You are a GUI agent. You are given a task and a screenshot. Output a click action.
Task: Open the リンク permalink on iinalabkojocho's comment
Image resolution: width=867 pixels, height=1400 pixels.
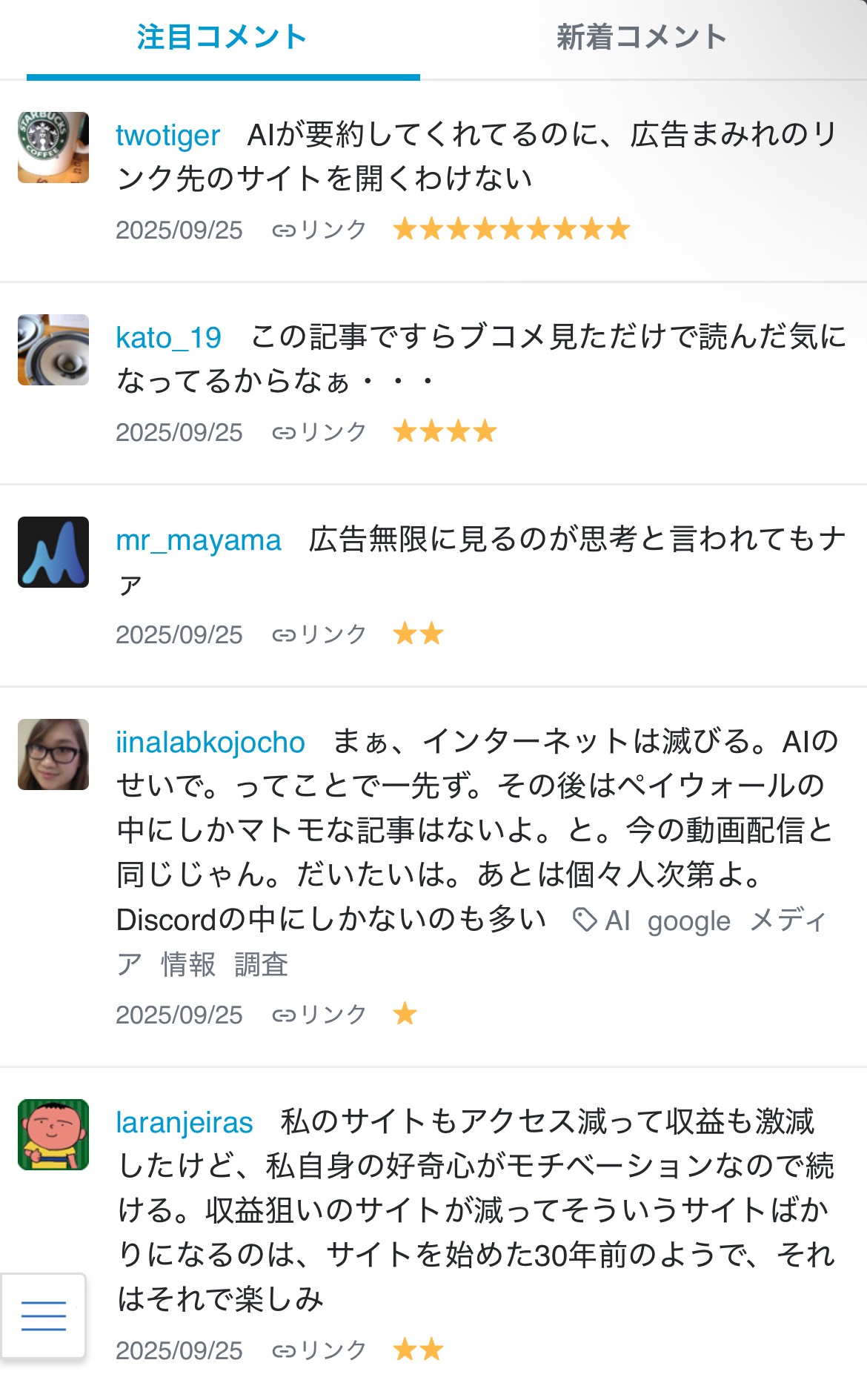(319, 1015)
